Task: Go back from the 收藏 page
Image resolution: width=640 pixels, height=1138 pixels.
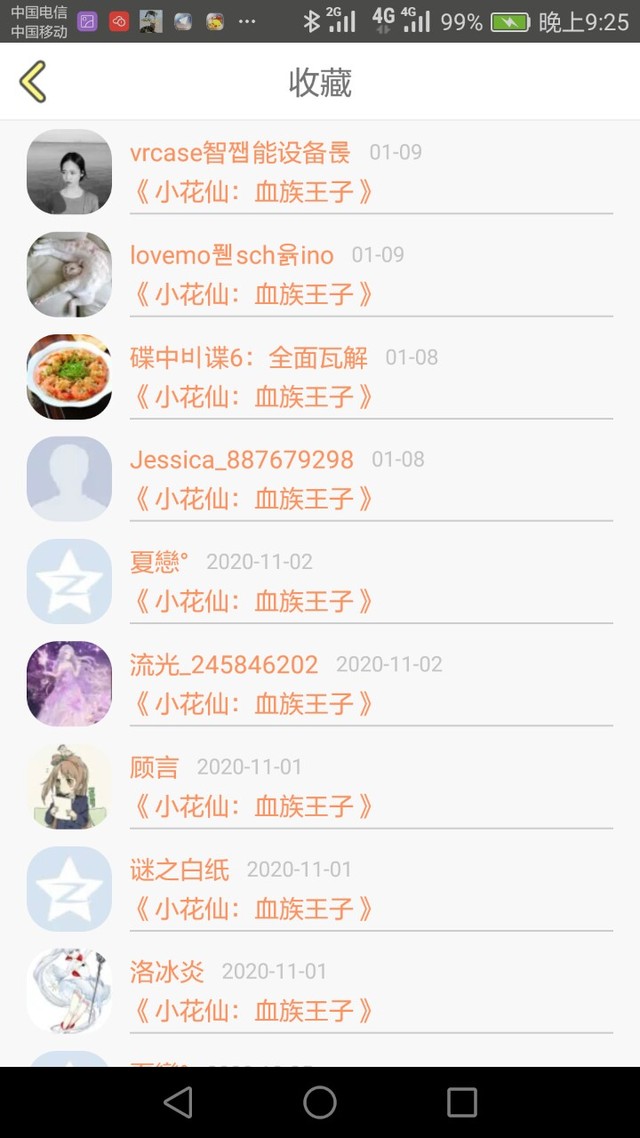Action: tap(33, 82)
